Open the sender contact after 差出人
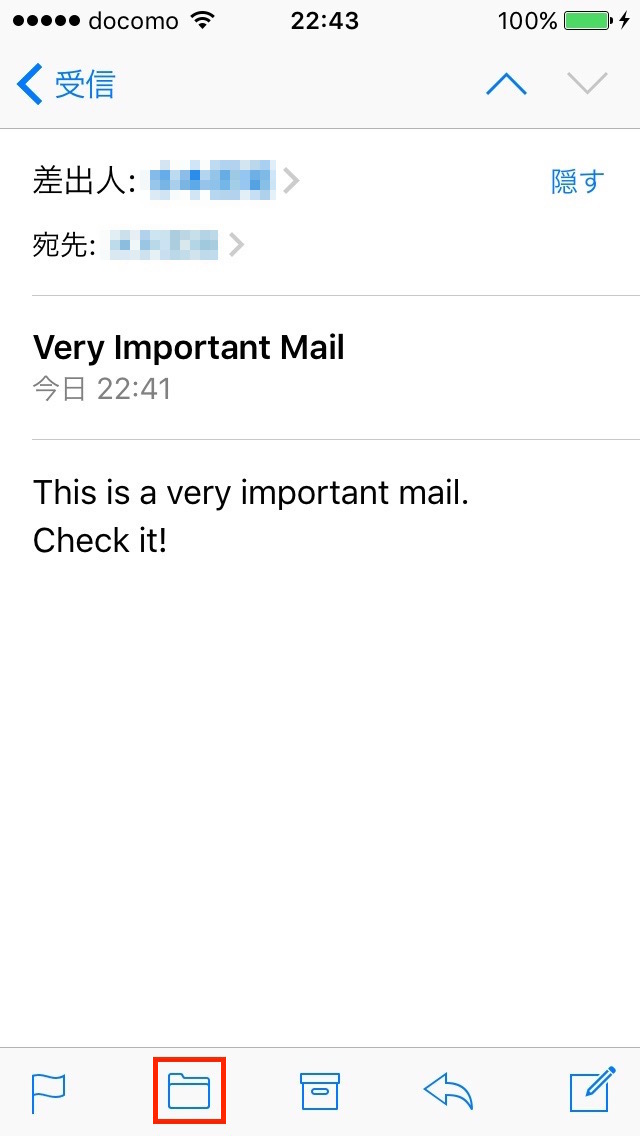640x1136 pixels. pos(224,181)
